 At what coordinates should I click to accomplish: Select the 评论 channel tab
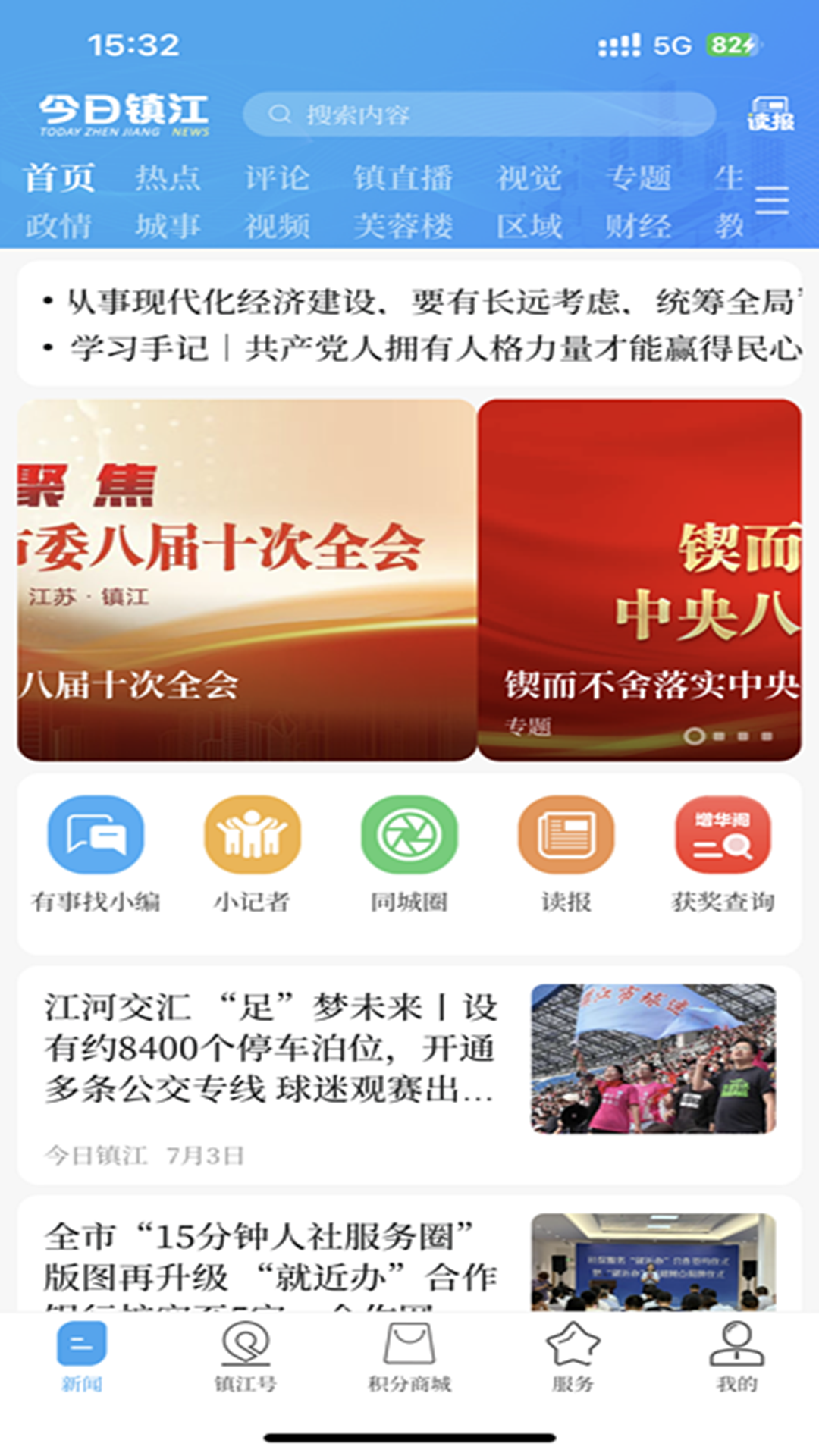coord(277,178)
